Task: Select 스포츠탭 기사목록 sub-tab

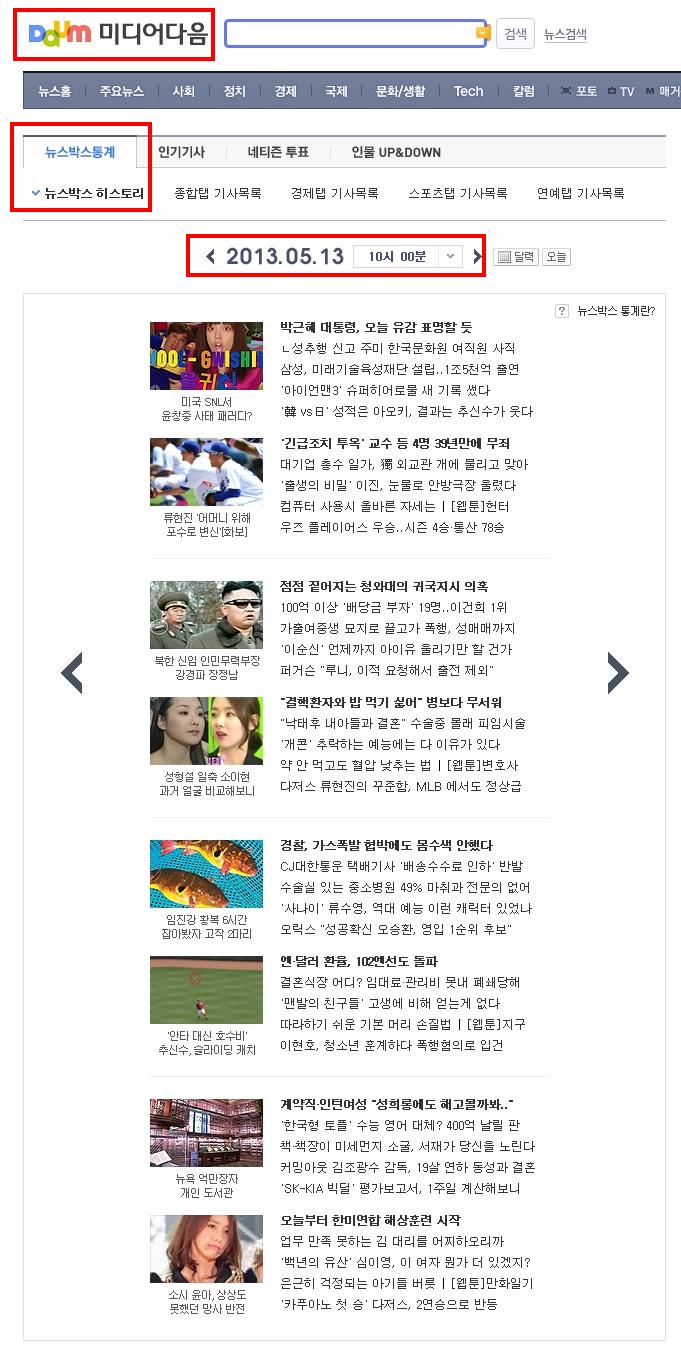Action: coord(458,193)
